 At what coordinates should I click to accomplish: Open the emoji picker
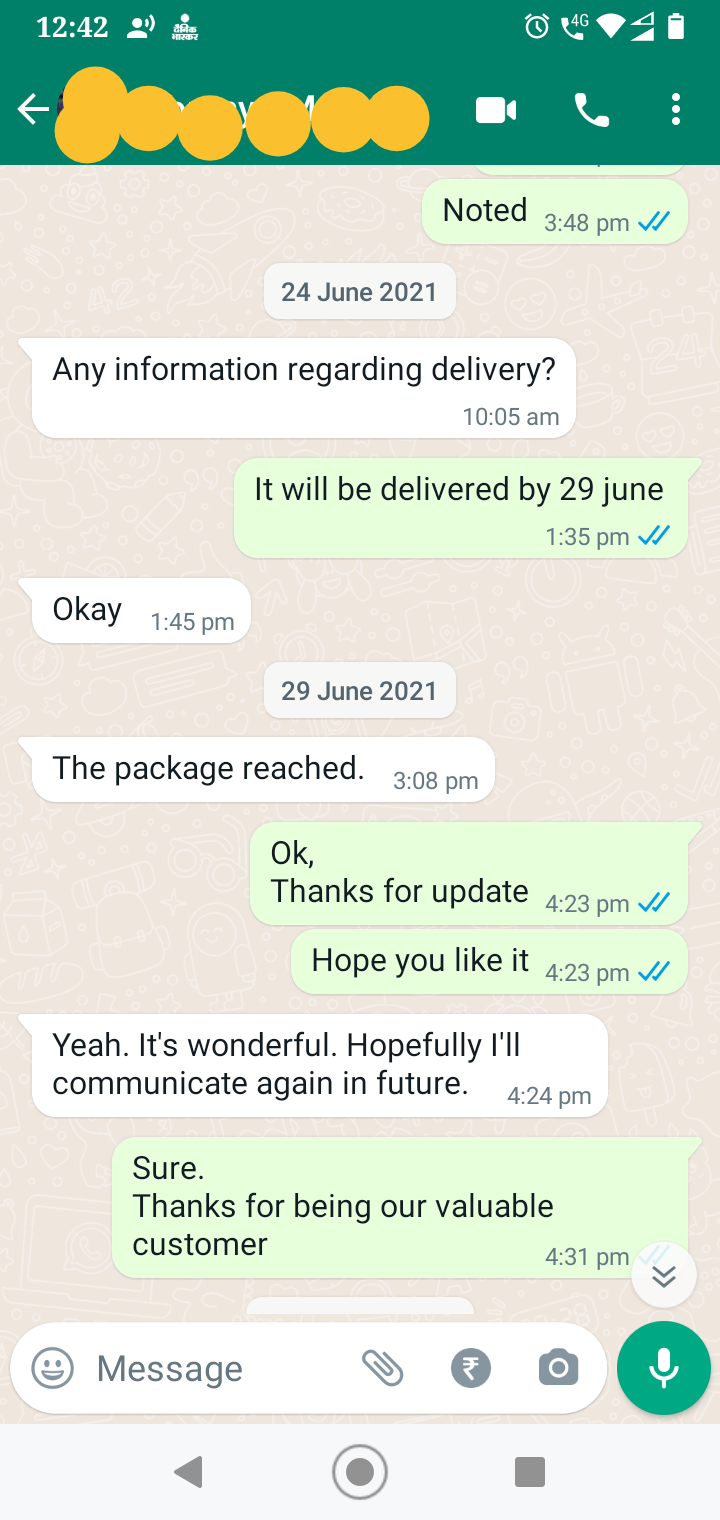[52, 1368]
